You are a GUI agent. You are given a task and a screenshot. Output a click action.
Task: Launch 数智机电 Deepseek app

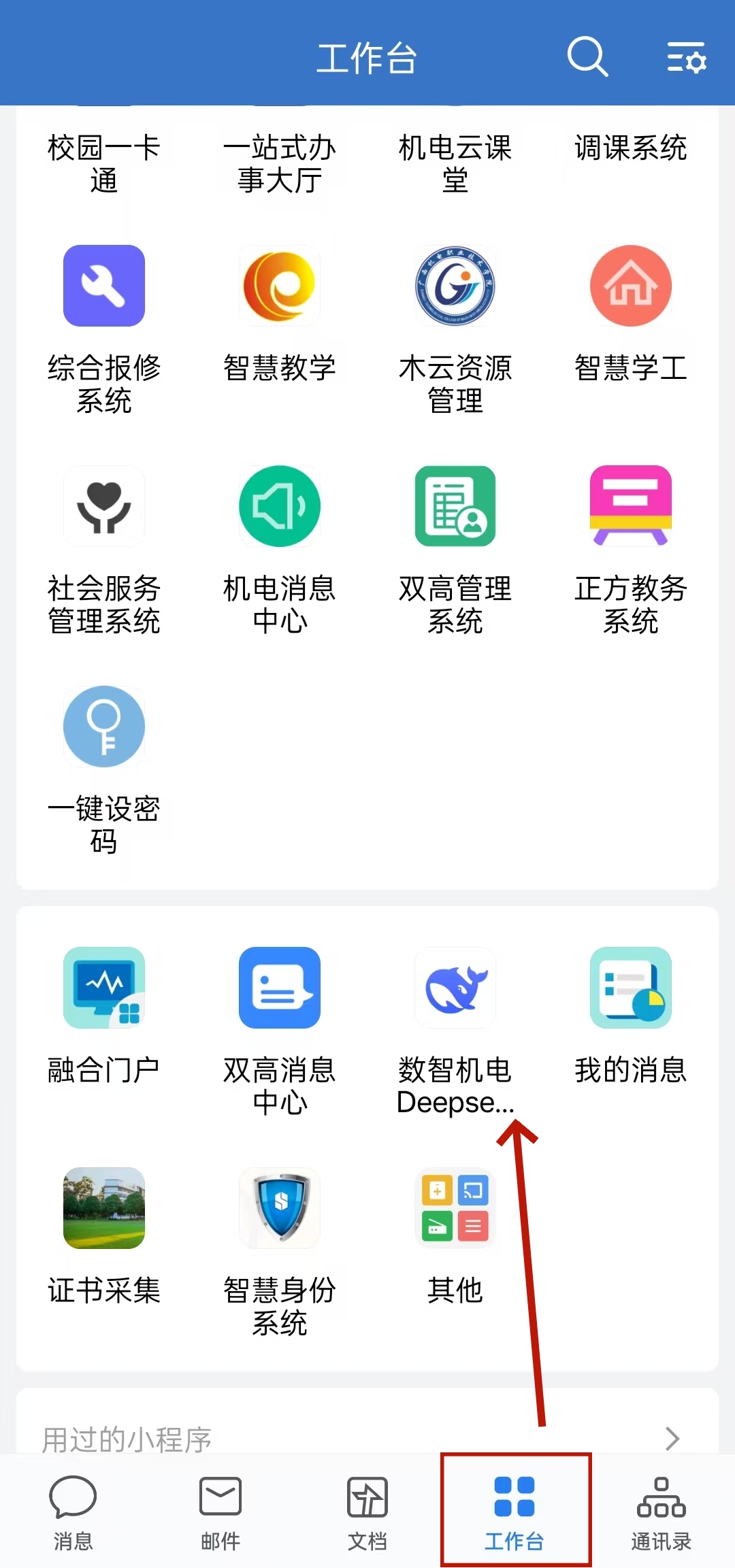point(455,988)
